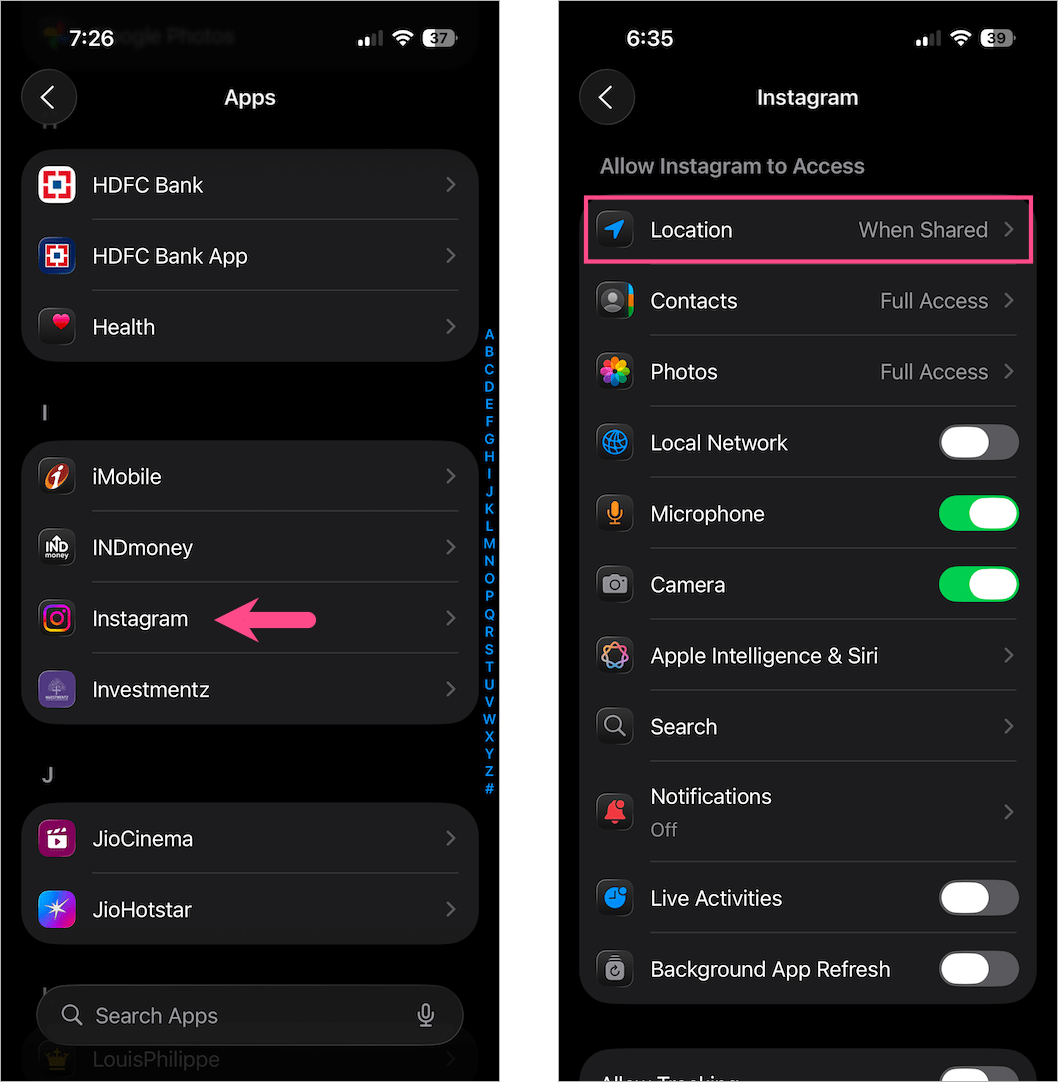This screenshot has width=1058, height=1082.
Task: Enable Local Network for Instagram
Action: point(978,442)
